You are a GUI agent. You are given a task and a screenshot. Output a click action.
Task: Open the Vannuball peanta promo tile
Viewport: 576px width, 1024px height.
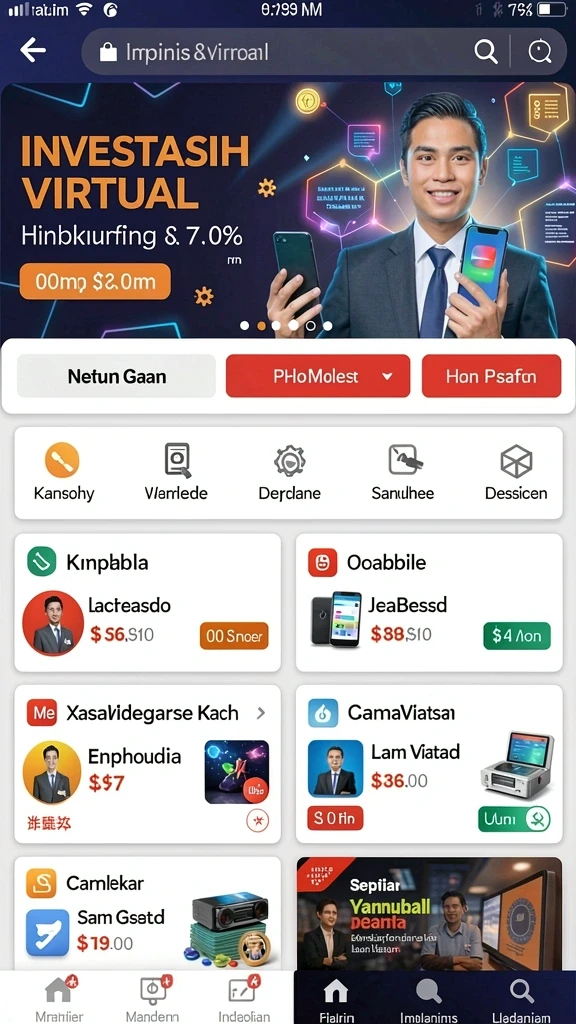tap(429, 914)
